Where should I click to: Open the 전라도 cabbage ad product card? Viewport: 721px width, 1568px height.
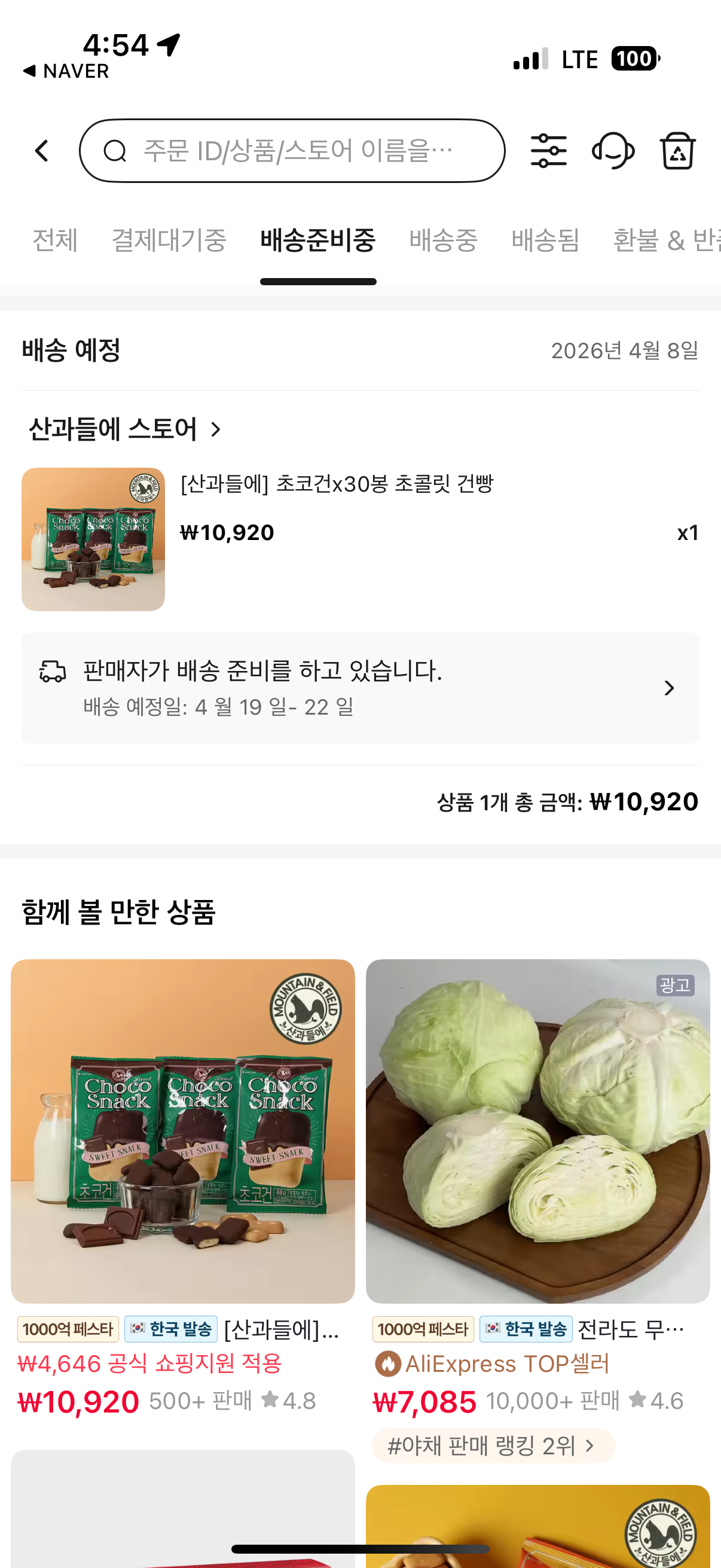538,1131
